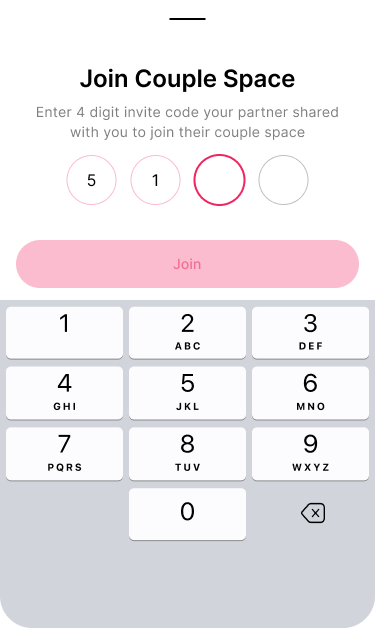Viewport: 375px width, 628px height.
Task: Enter digit 7 on the keypad
Action: [x=65, y=454]
